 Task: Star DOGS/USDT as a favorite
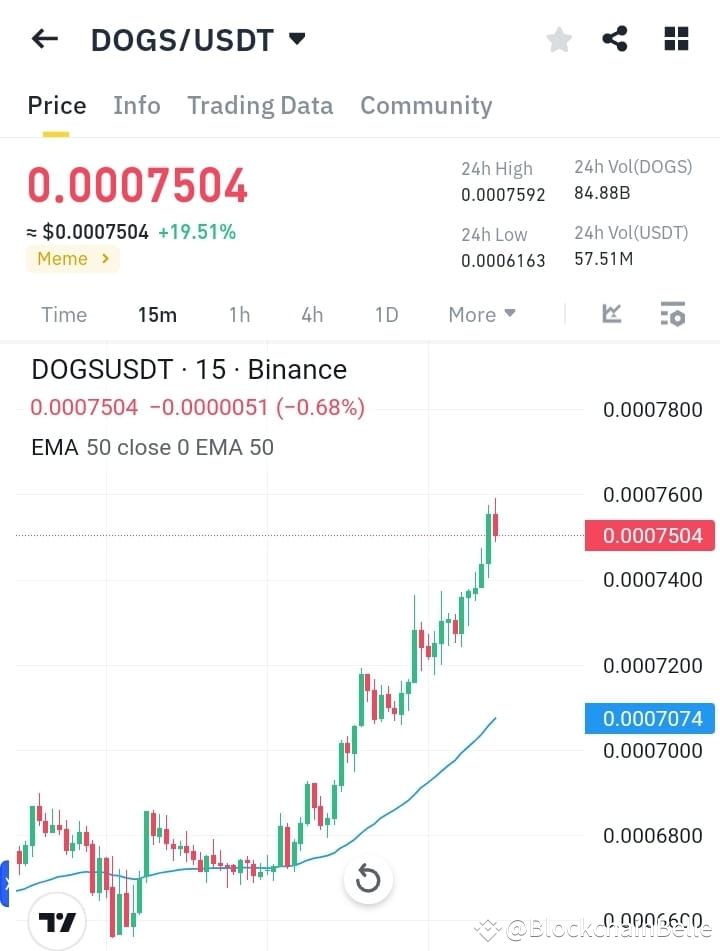(x=558, y=38)
